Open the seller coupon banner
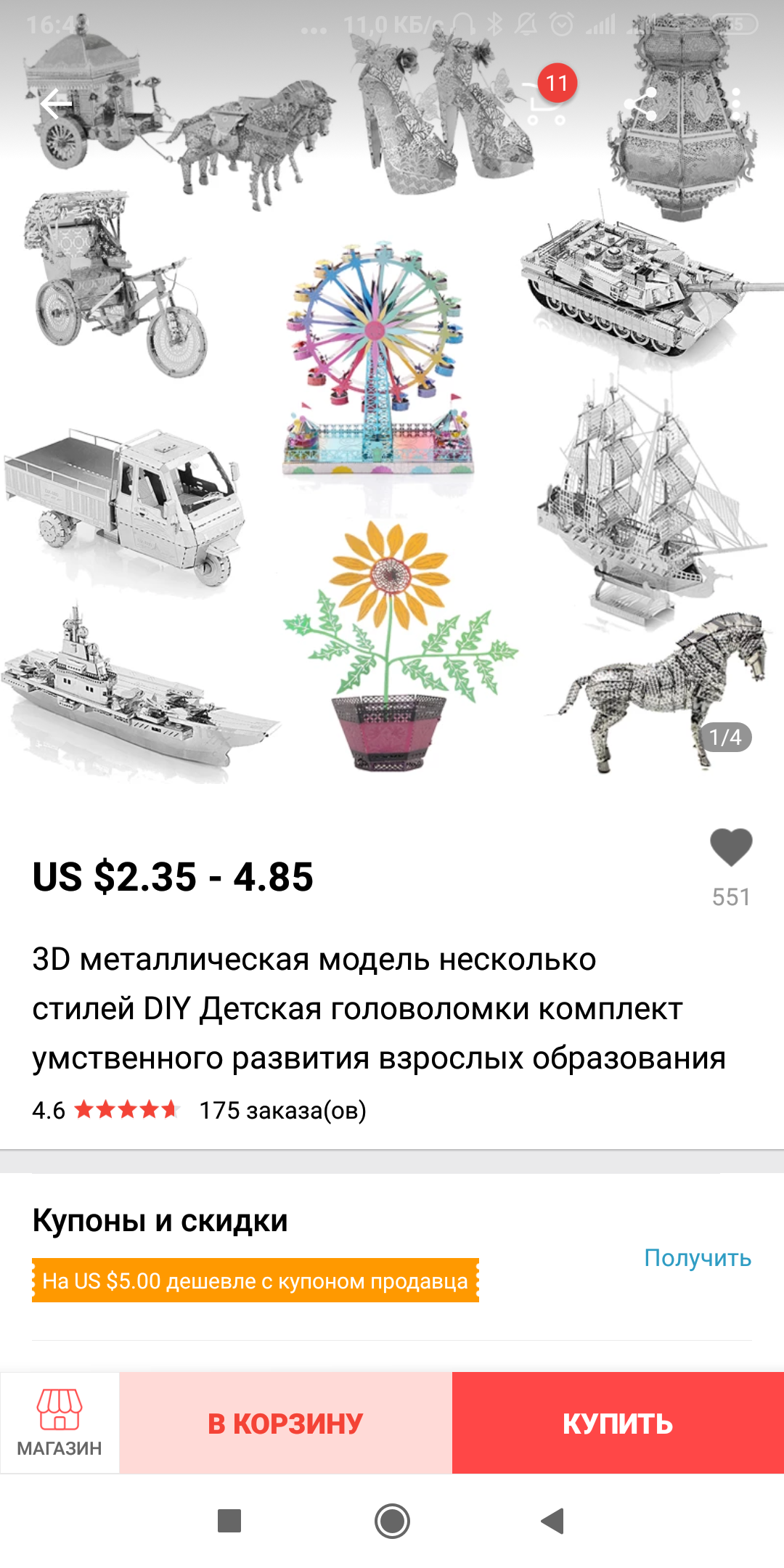Image resolution: width=784 pixels, height=1568 pixels. [255, 1281]
